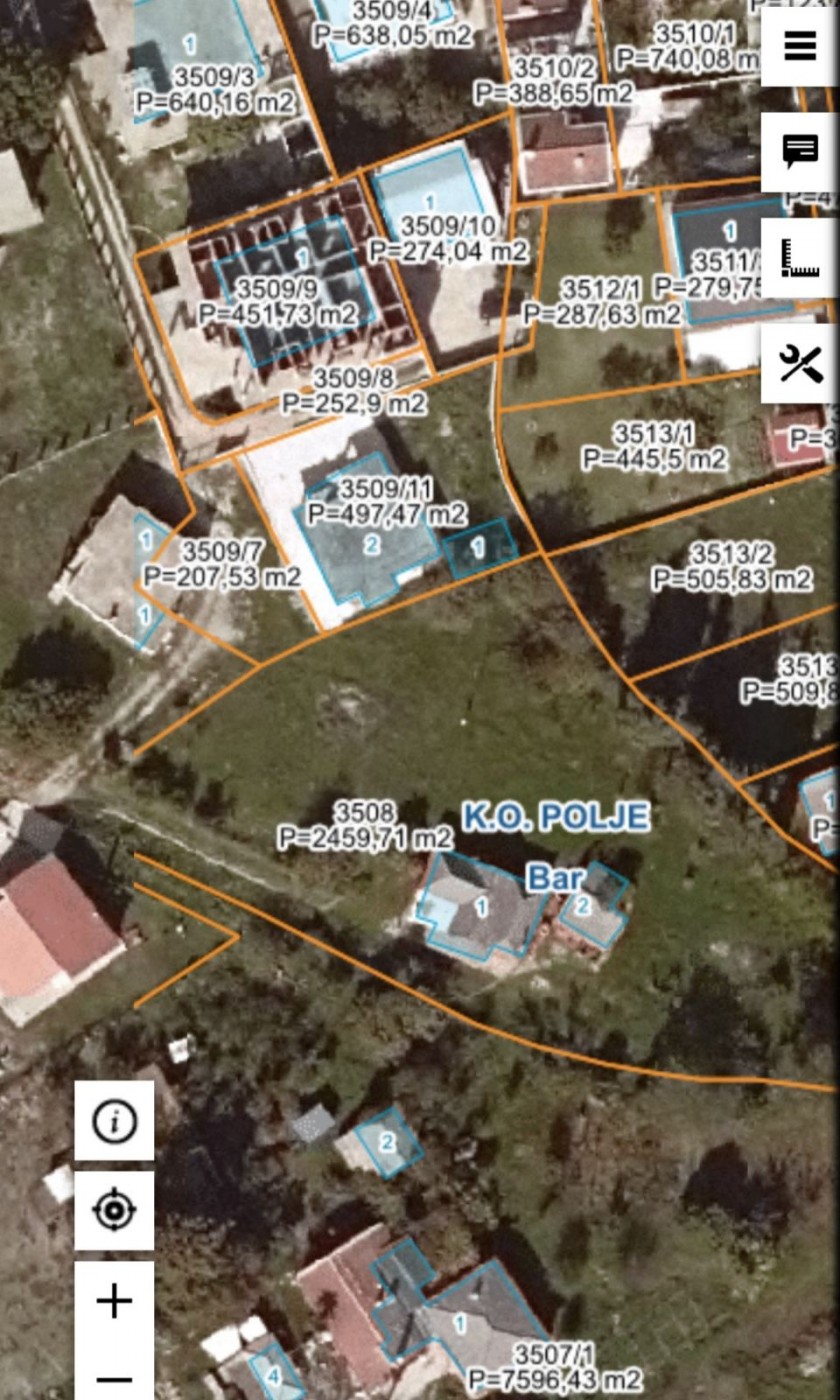Center map on my location
The image size is (840, 1400).
coord(114,1211)
